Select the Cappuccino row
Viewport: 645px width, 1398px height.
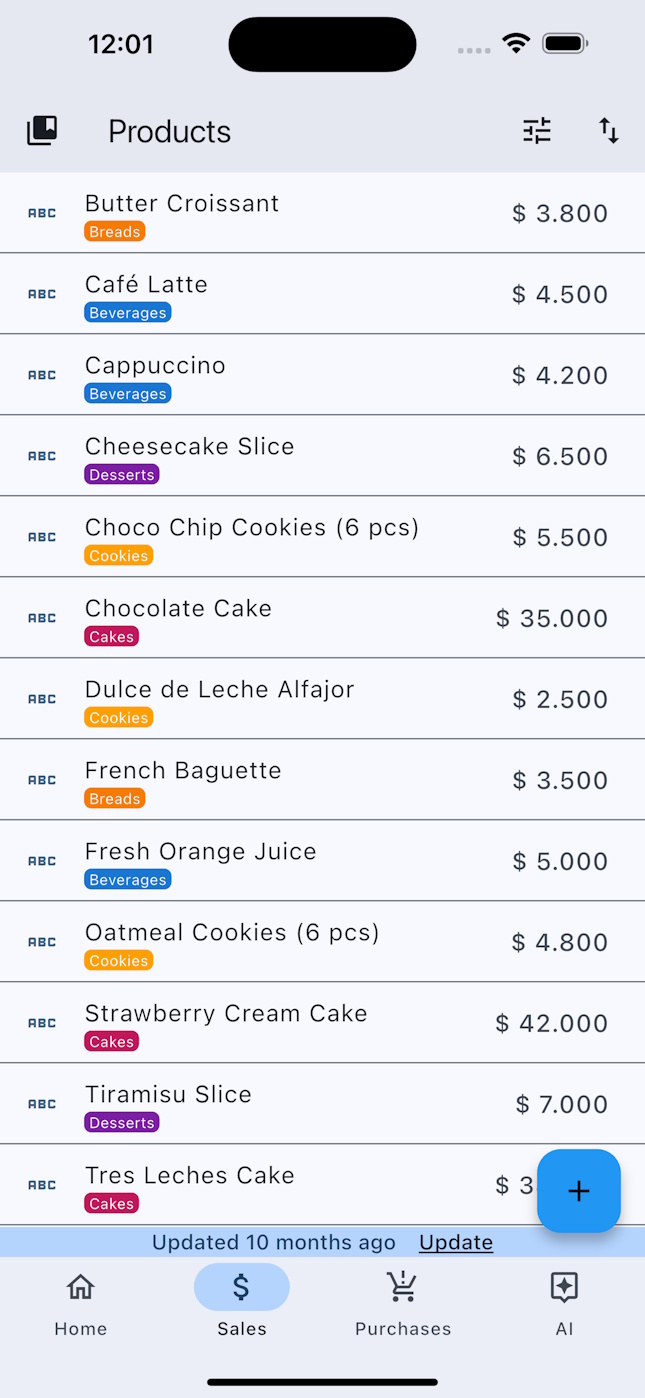click(x=300, y=375)
